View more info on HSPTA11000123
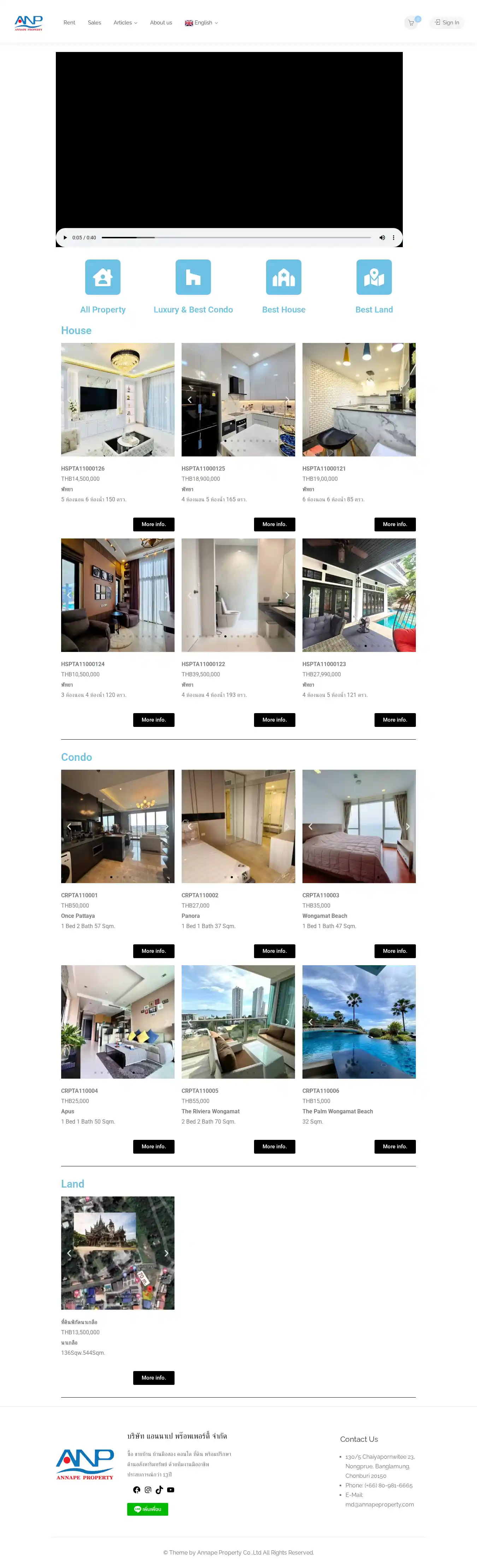477x1568 pixels. pos(394,719)
